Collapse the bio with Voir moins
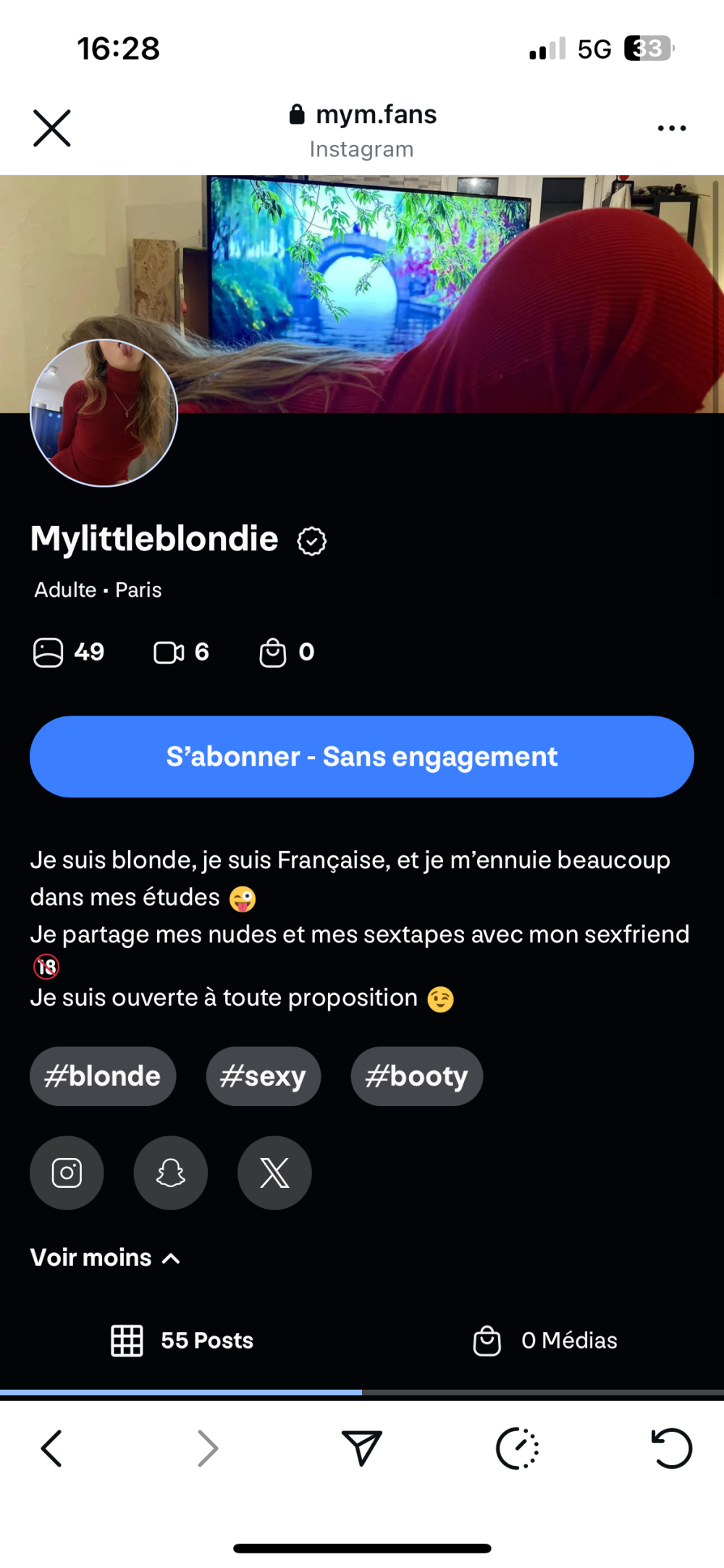Viewport: 724px width, 1568px height. click(x=105, y=1258)
